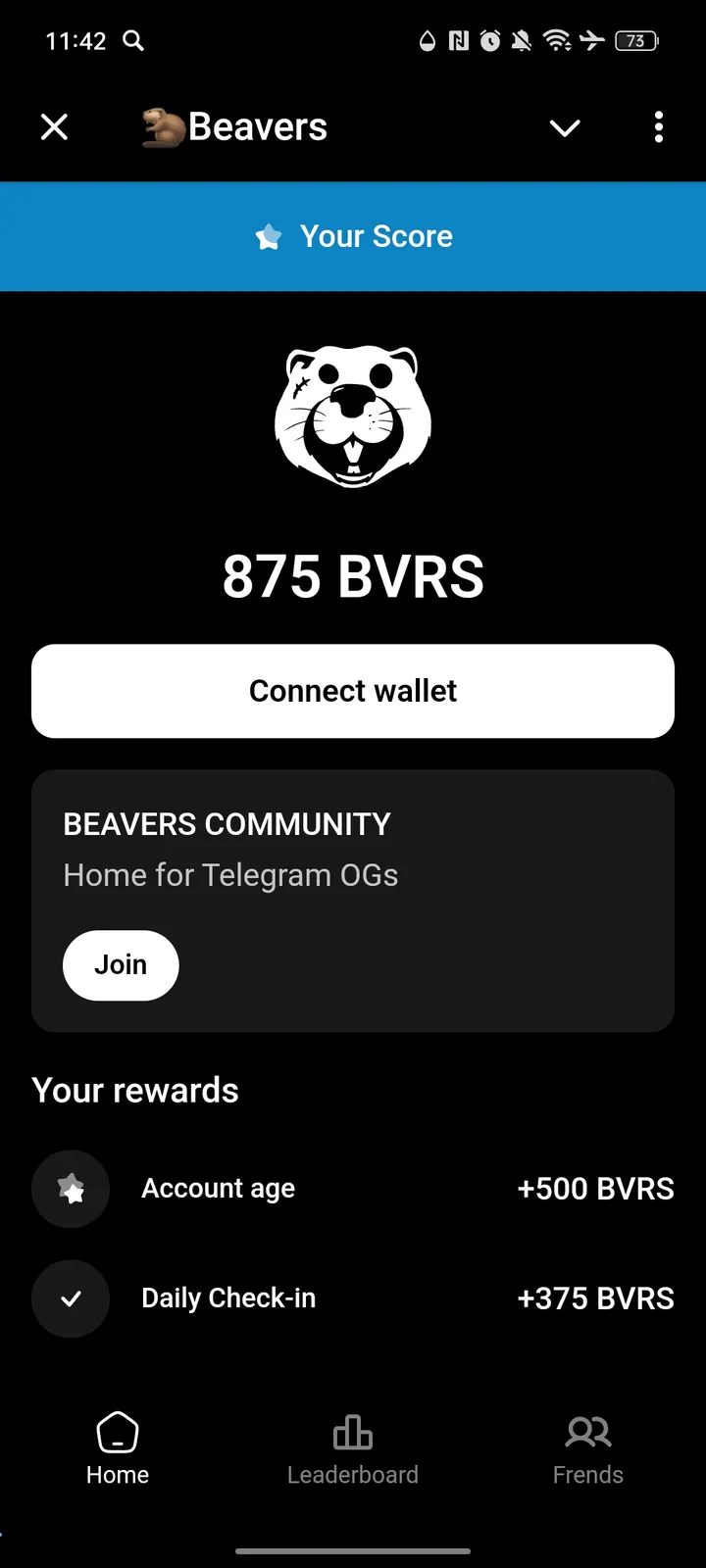Image resolution: width=706 pixels, height=1568 pixels.
Task: Tap the star icon in Your Score banner
Action: pyautogui.click(x=268, y=236)
